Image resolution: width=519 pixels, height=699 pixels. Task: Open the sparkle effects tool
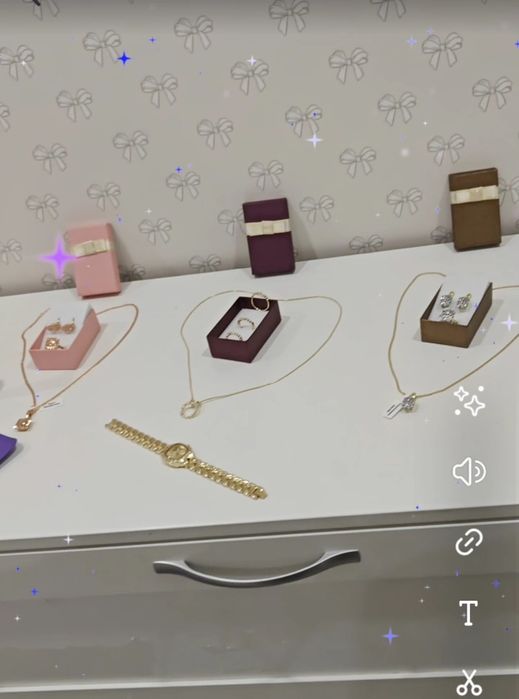pos(470,401)
